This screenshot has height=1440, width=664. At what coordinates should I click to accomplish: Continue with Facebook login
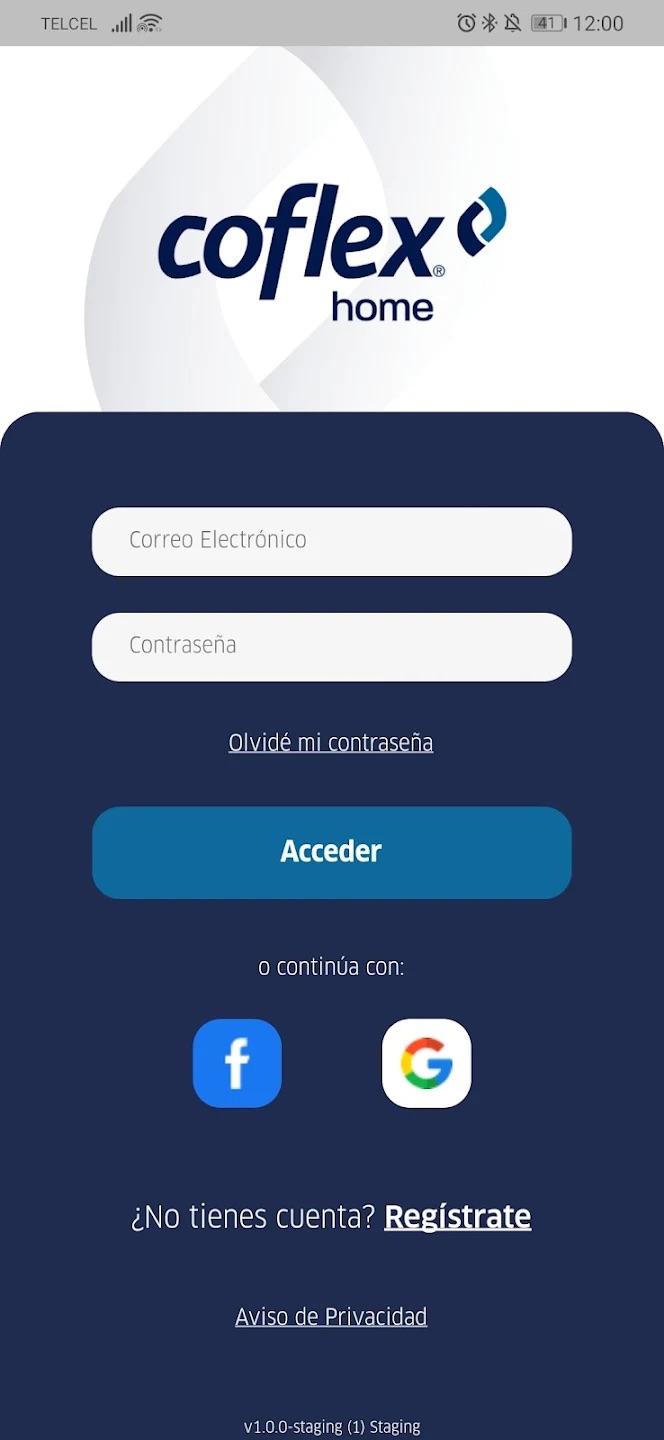(x=237, y=1063)
